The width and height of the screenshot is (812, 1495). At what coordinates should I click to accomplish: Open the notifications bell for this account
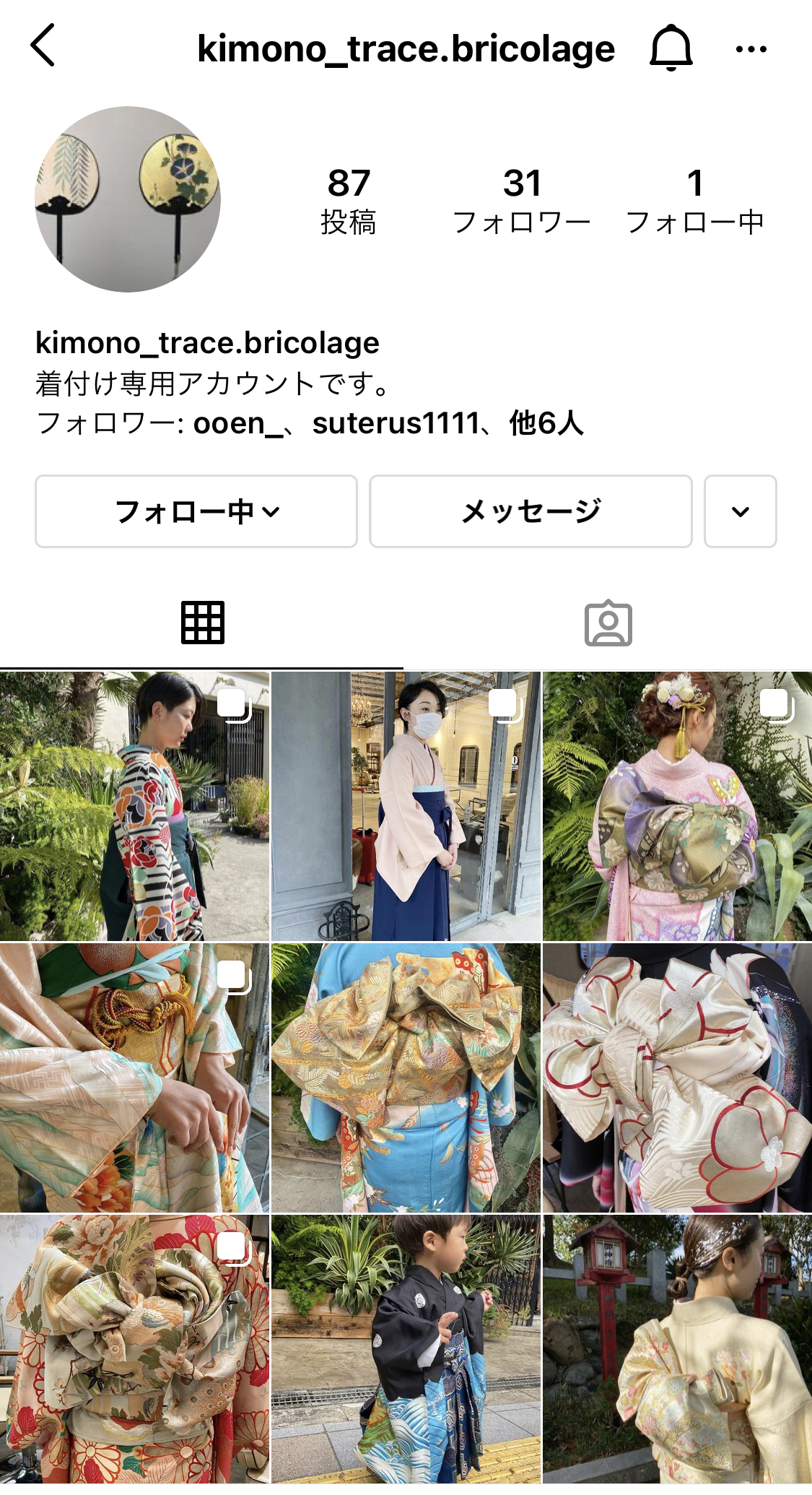pyautogui.click(x=671, y=48)
